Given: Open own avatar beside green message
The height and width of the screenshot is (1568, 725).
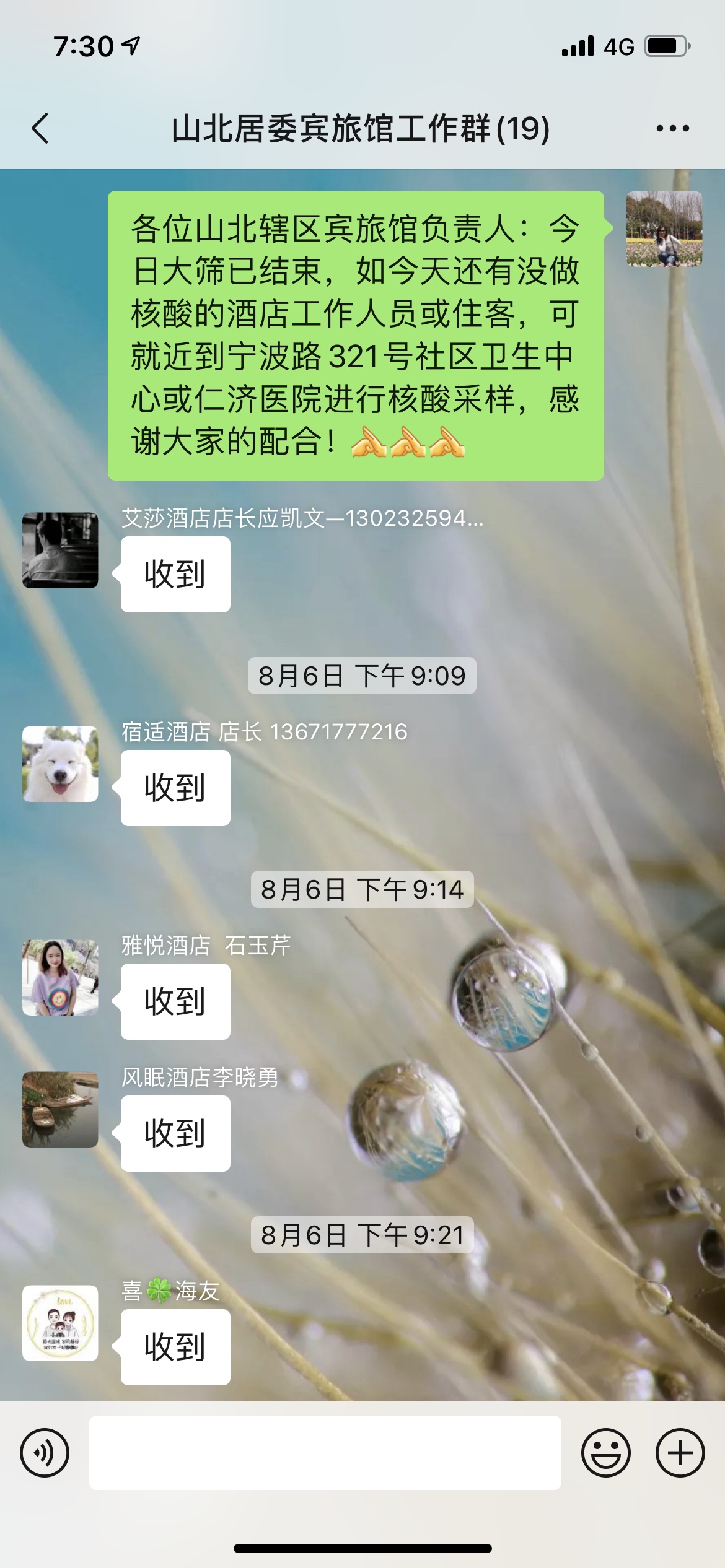Looking at the screenshot, I should click(664, 229).
